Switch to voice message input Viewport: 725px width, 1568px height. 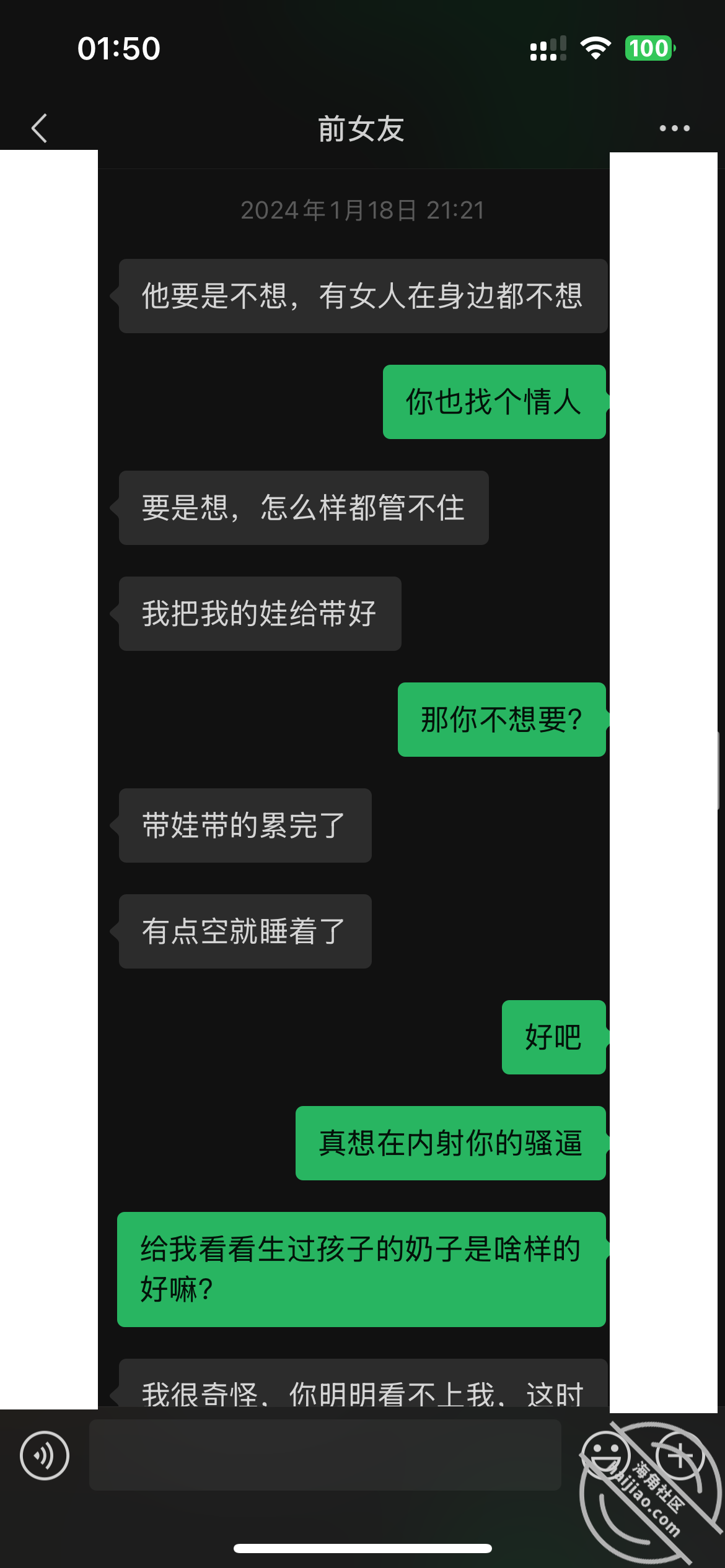pos(44,1455)
